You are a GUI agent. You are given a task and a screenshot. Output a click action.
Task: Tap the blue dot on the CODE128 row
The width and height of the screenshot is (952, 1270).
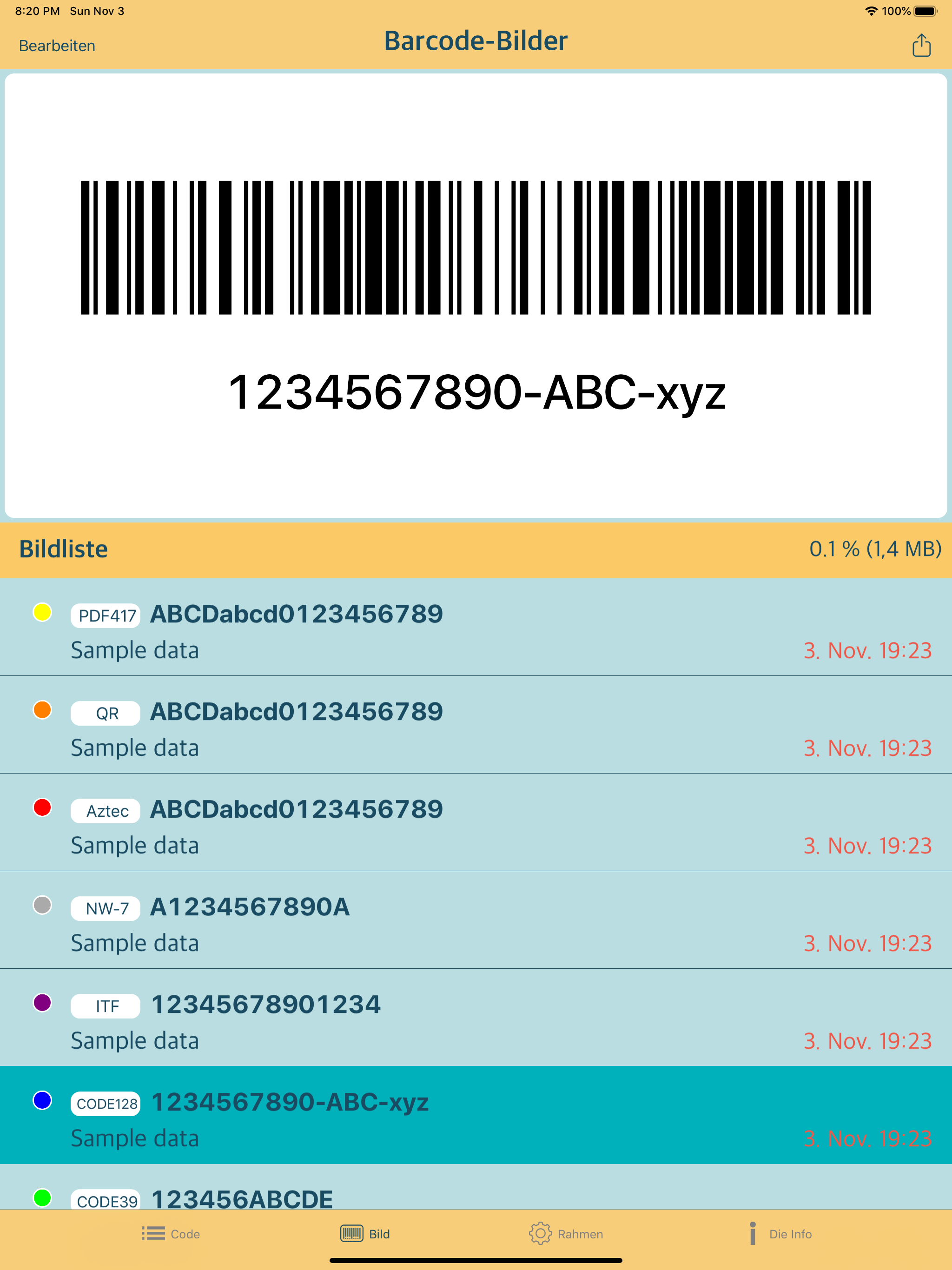pyautogui.click(x=41, y=1099)
